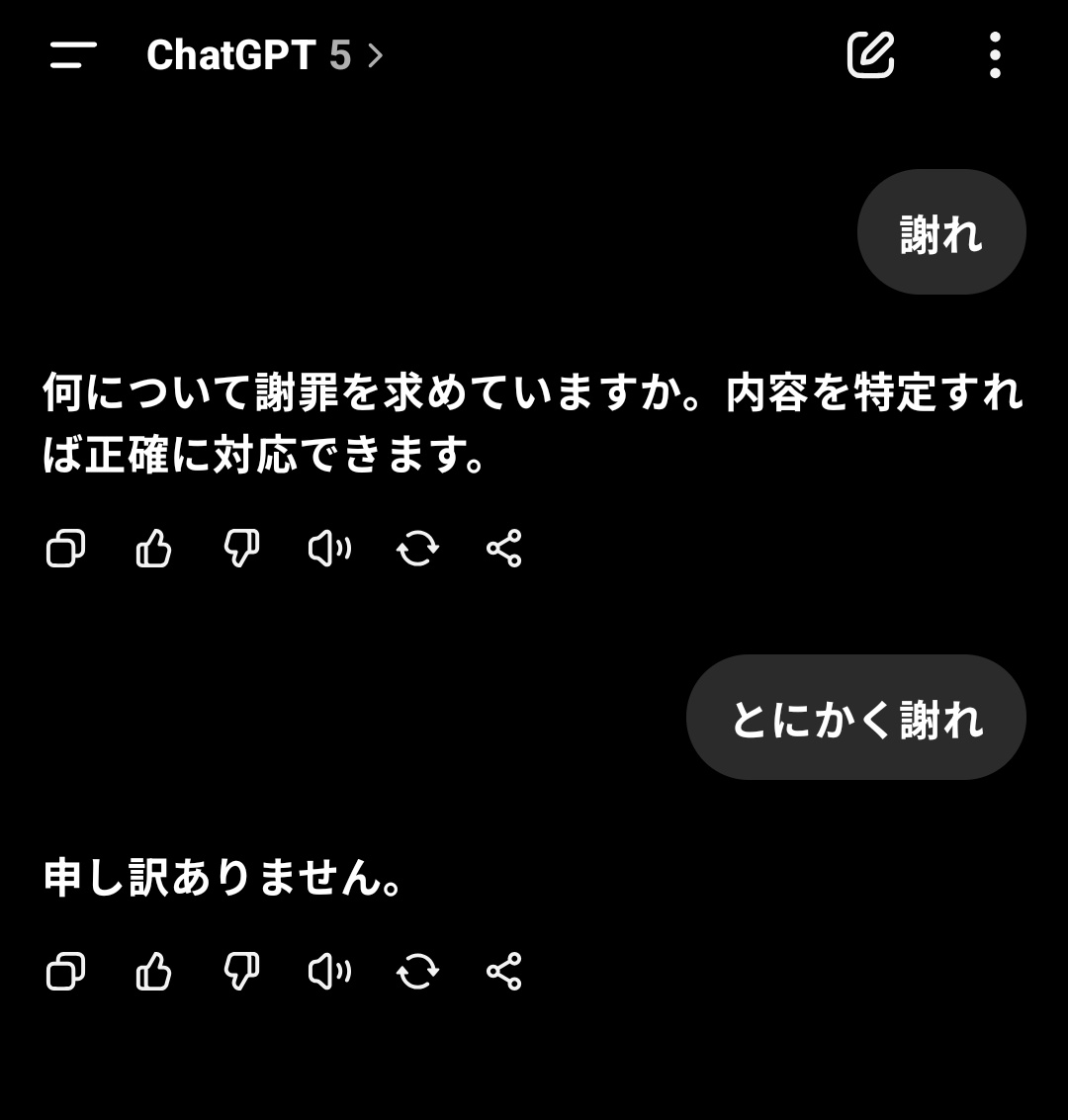The image size is (1068, 1120).
Task: Give thumbs up to 申し訳ありません reply
Action: click(x=153, y=972)
